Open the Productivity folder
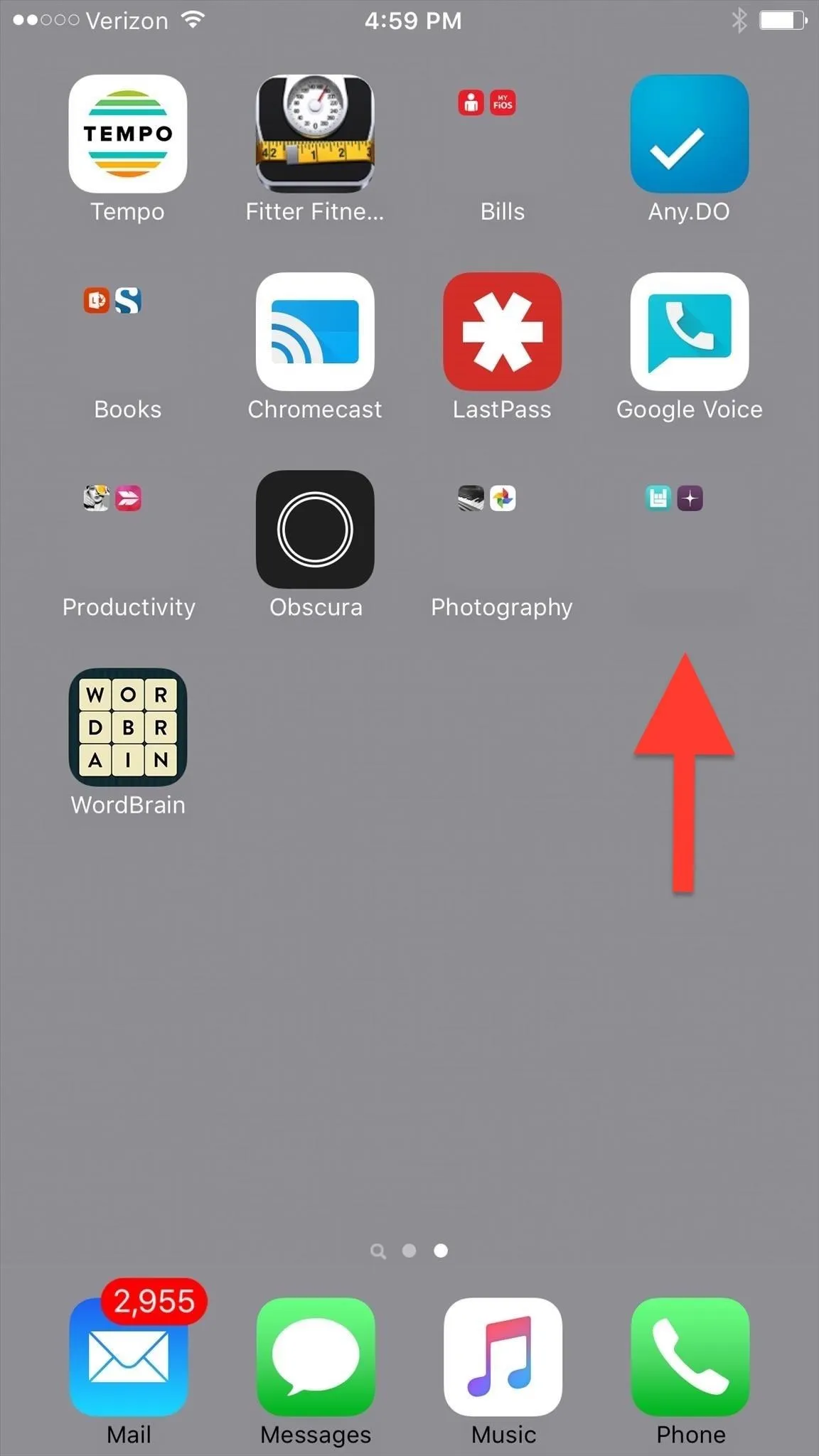 (128, 529)
